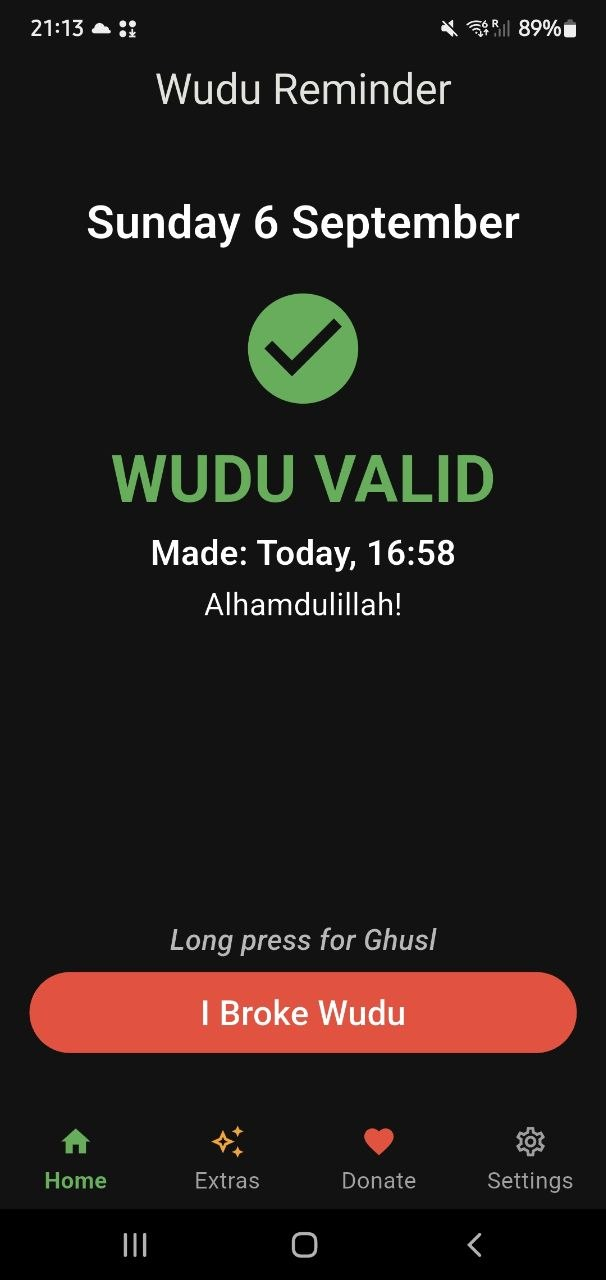Go to the Settings tab
606x1280 pixels.
pos(530,1159)
